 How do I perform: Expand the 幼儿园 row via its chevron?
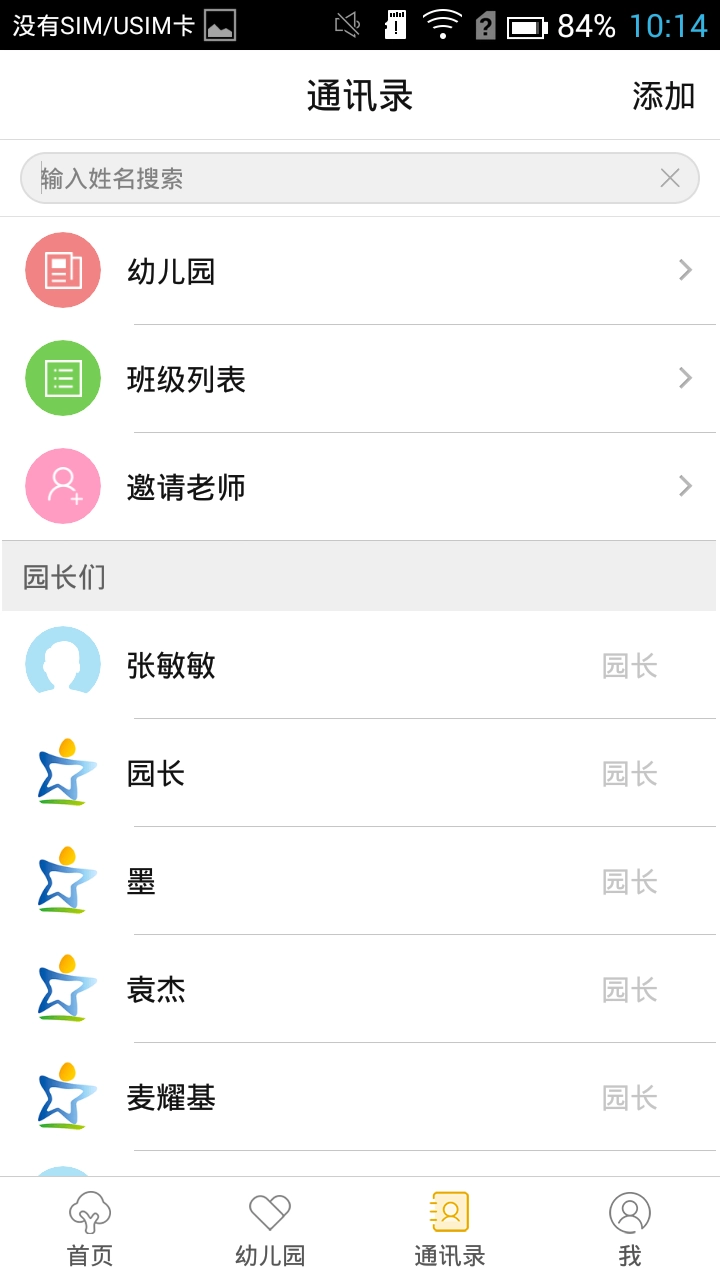click(x=685, y=269)
